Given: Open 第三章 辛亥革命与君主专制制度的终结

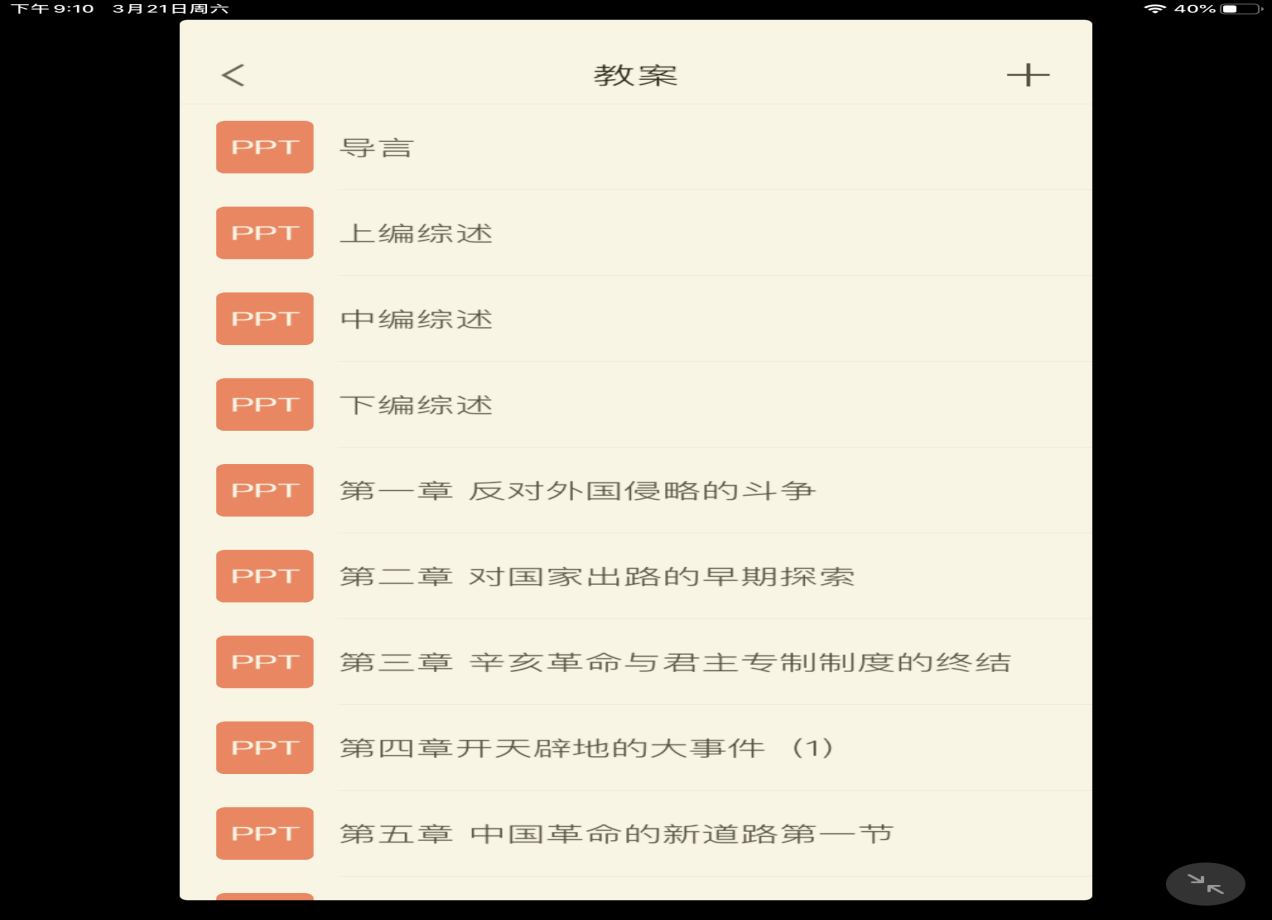Looking at the screenshot, I should 674,662.
